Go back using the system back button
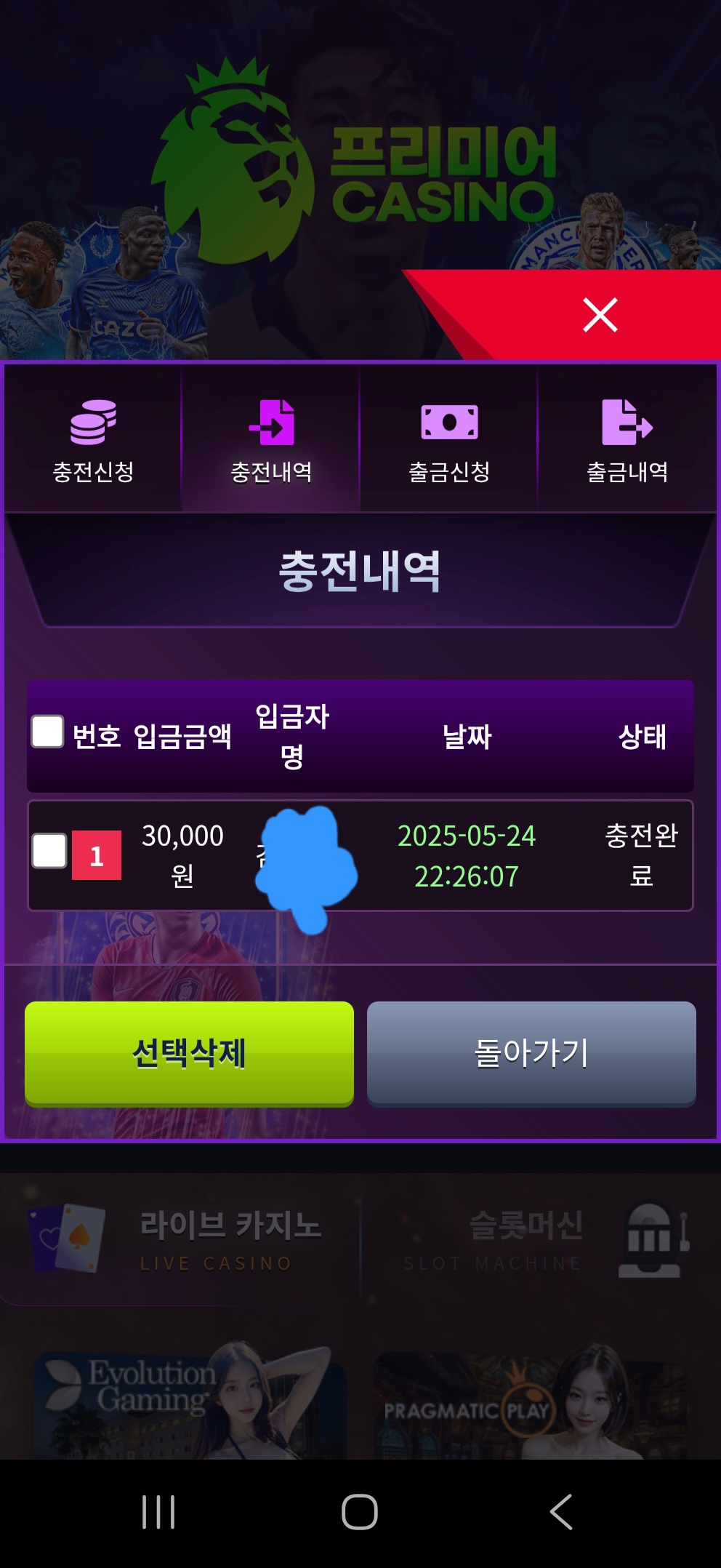 [562, 1513]
